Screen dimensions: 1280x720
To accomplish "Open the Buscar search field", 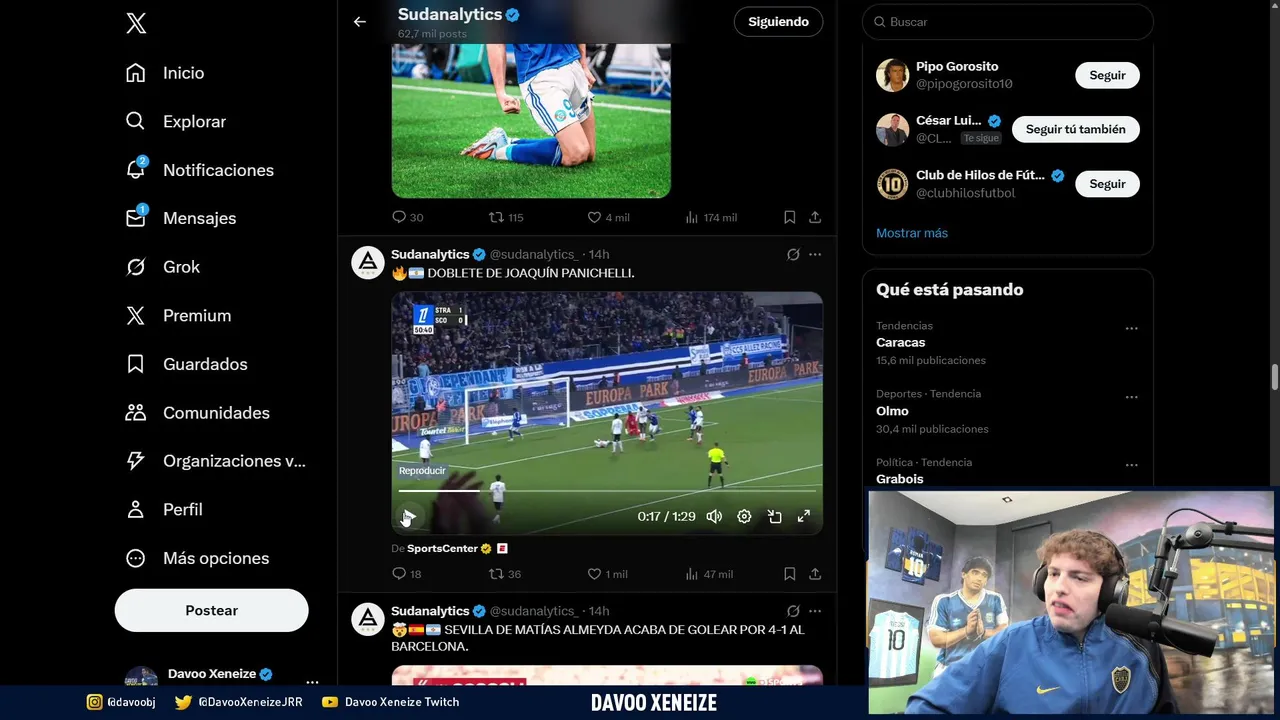I will pos(1008,22).
